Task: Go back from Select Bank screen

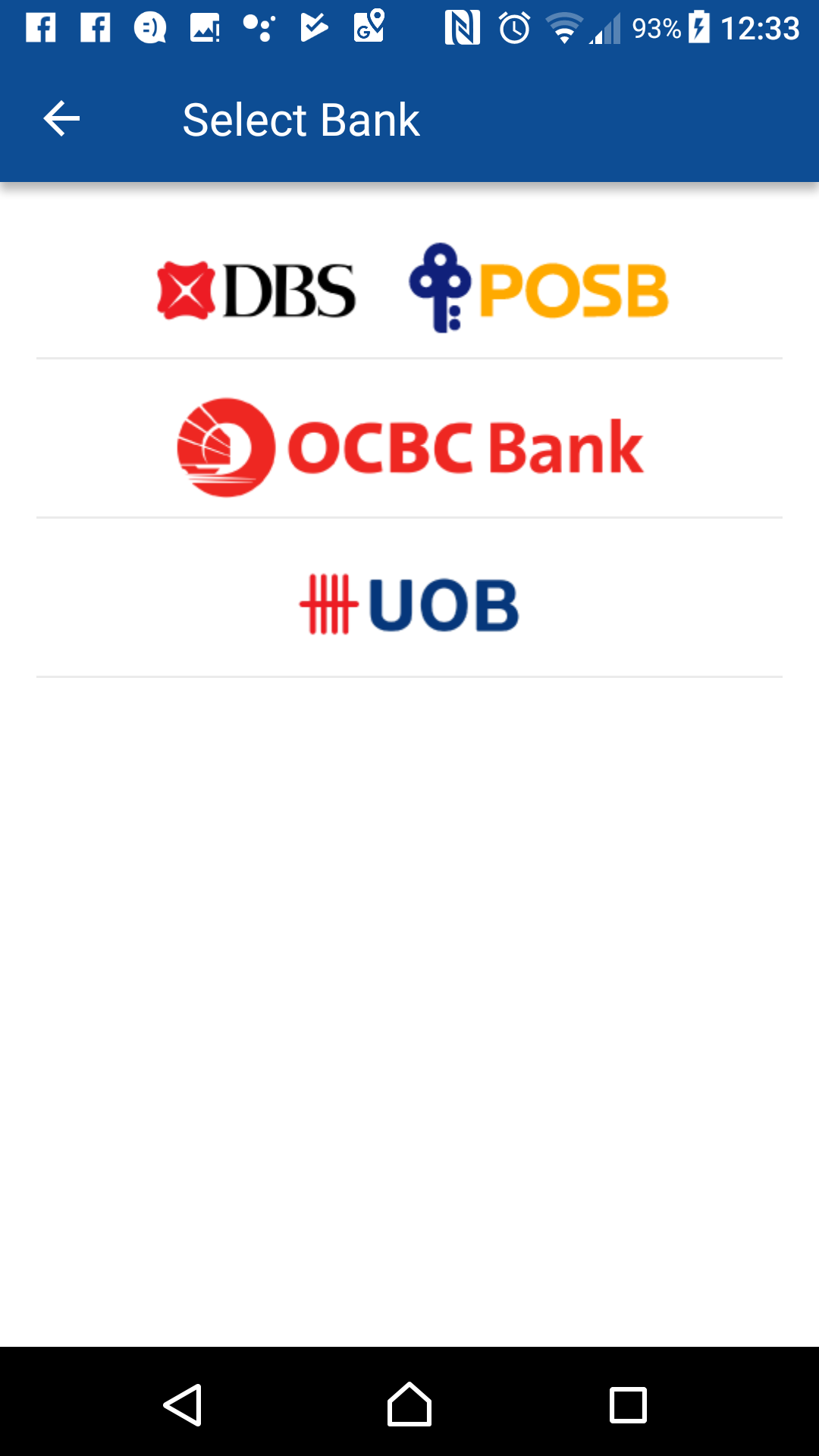Action: (61, 119)
